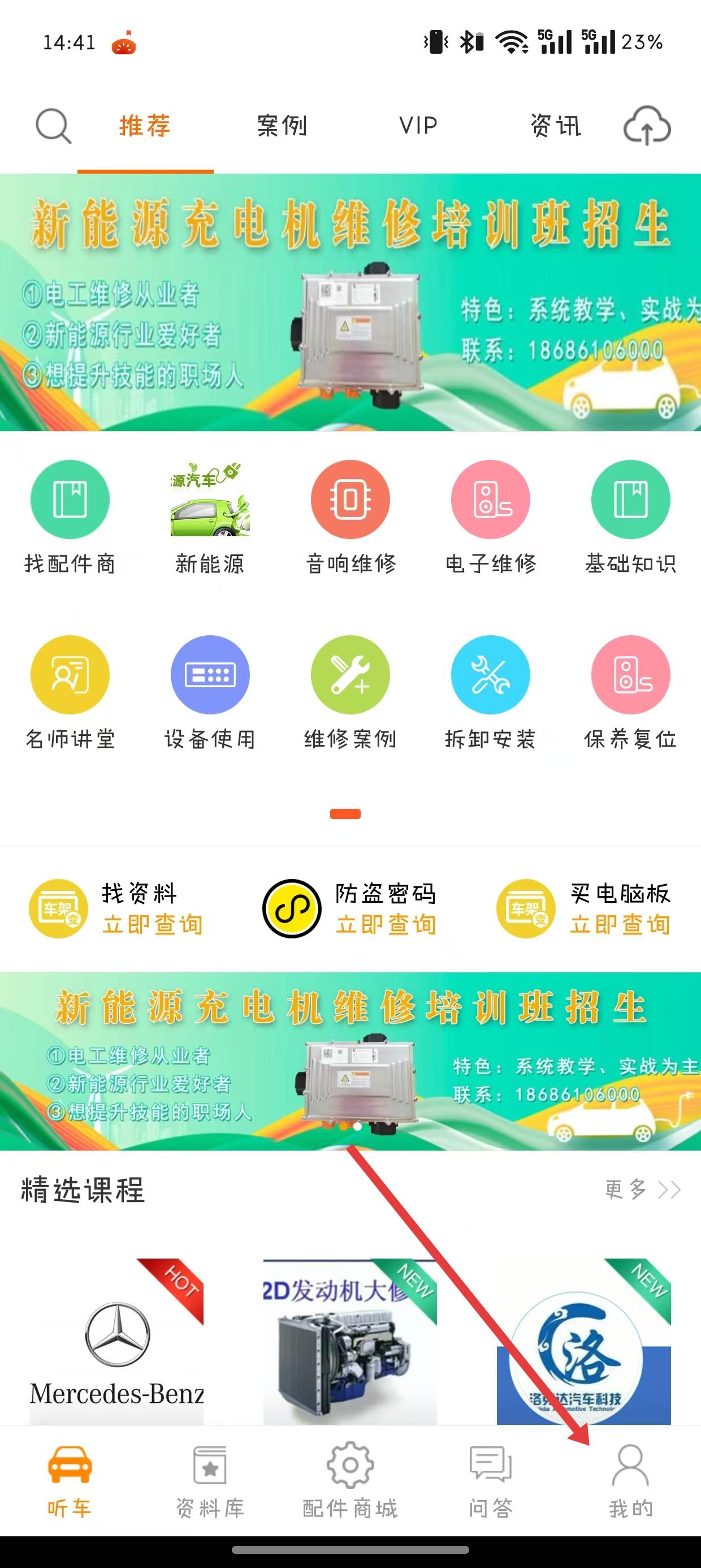Query 防盗密码 now

[x=350, y=909]
